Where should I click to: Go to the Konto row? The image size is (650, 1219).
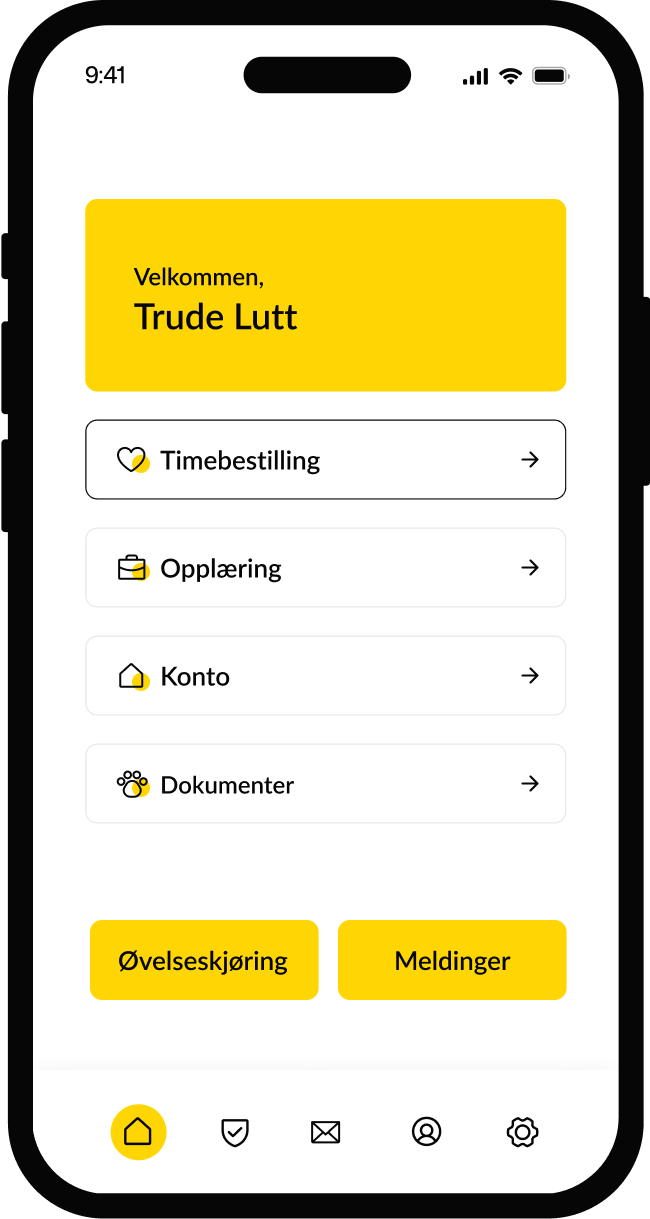[325, 676]
